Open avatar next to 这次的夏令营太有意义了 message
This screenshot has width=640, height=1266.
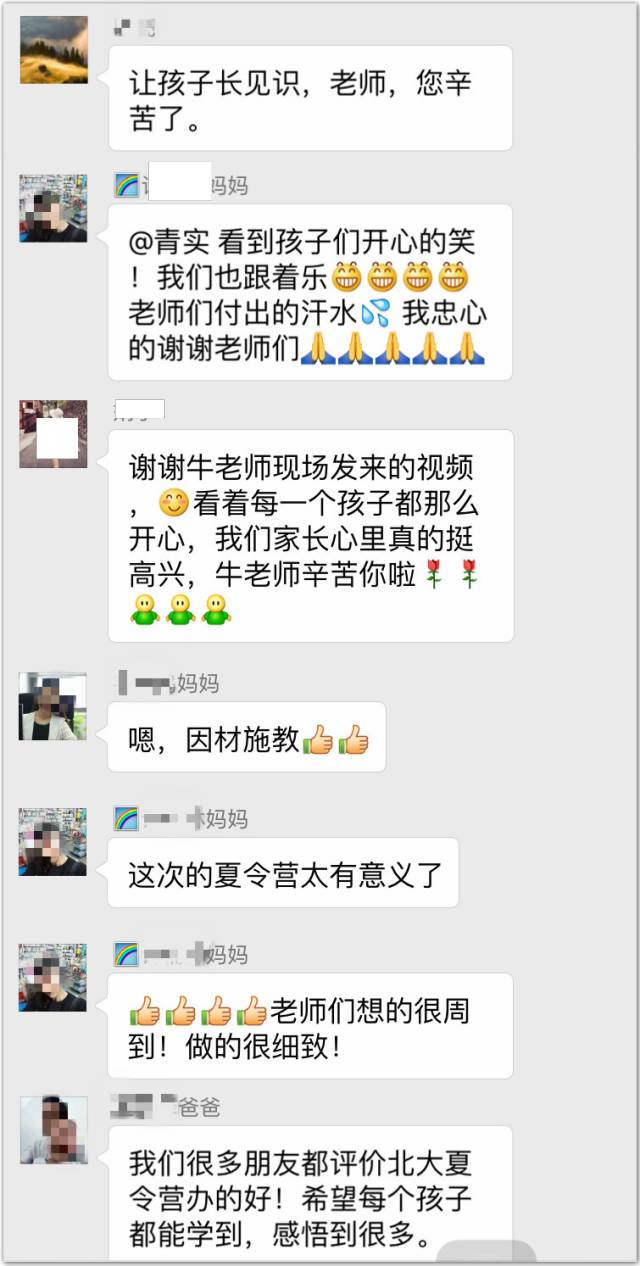(53, 842)
